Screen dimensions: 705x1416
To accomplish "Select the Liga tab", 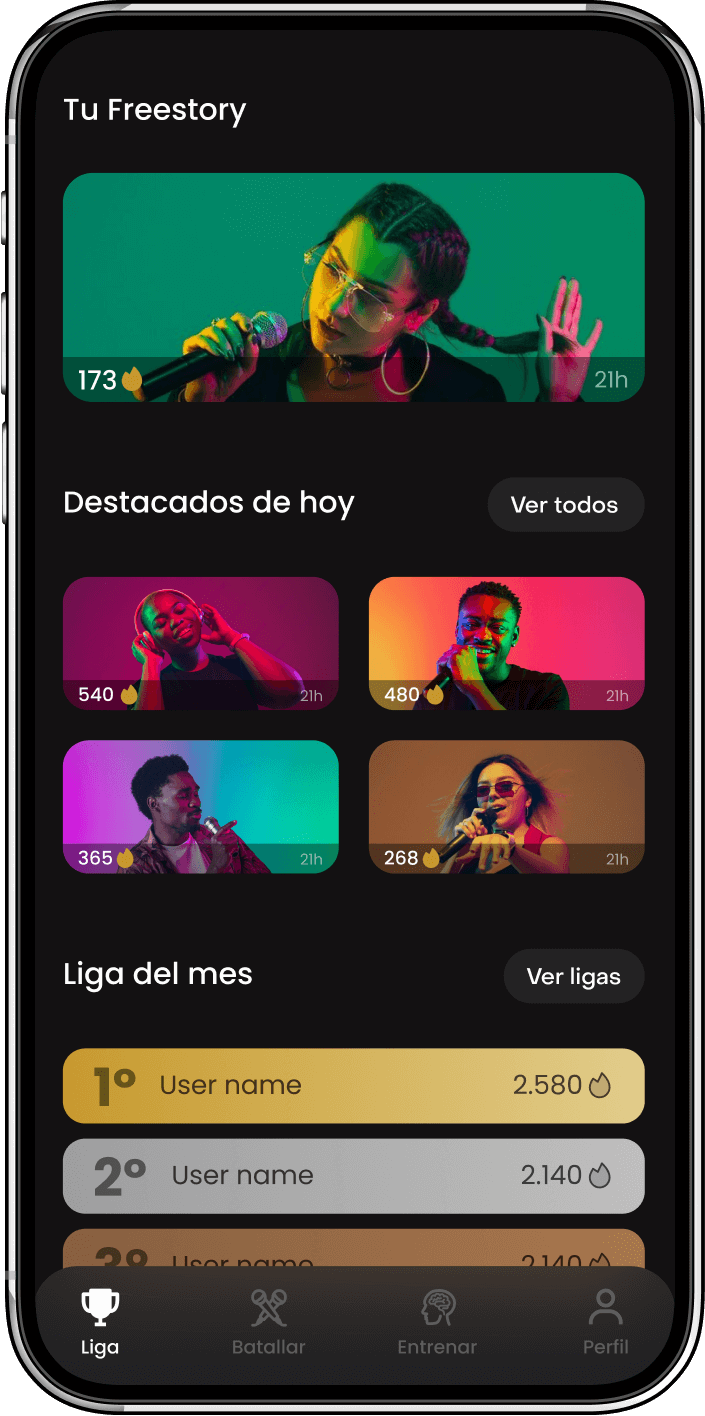I will [100, 1322].
